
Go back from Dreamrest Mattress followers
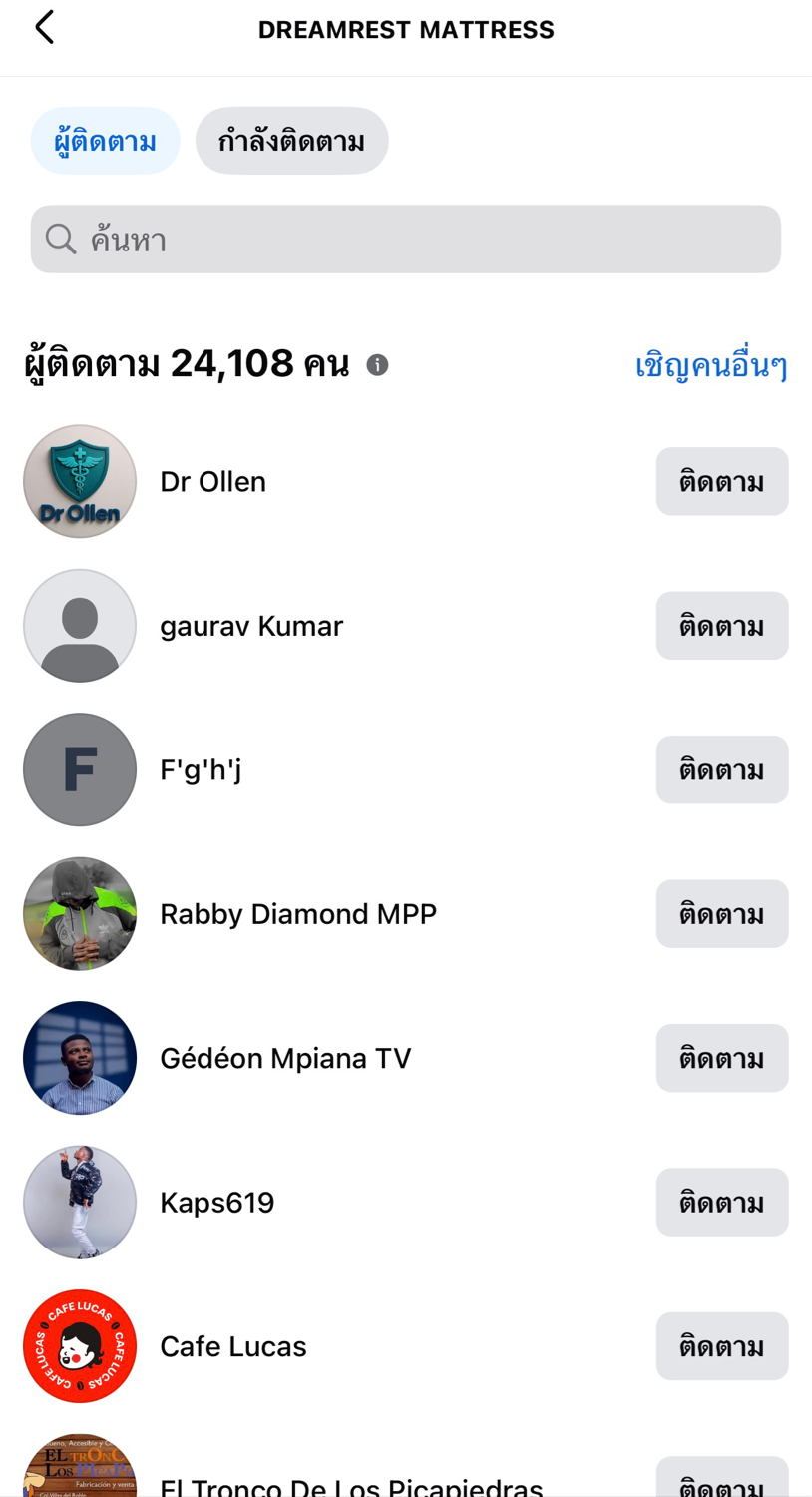point(45,28)
